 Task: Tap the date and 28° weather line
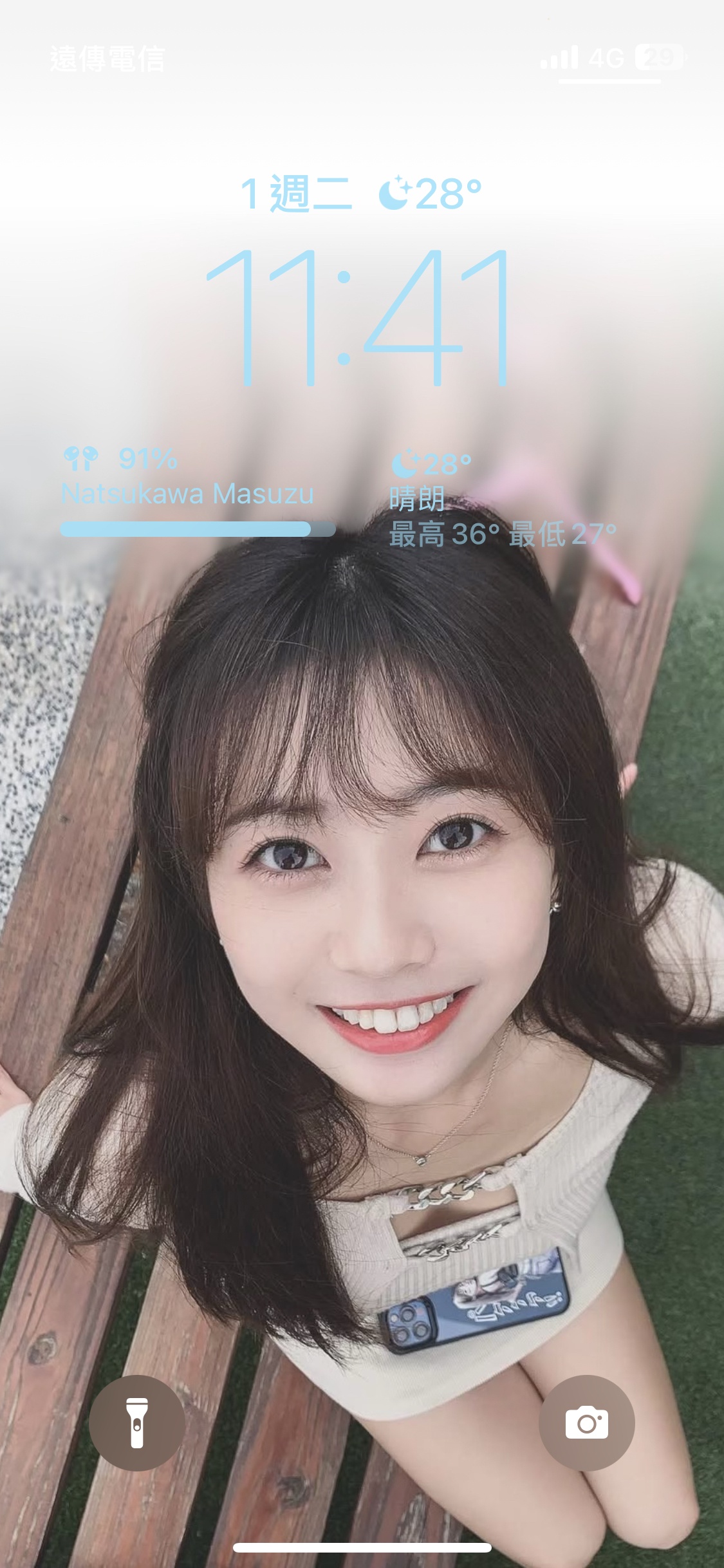[x=361, y=193]
